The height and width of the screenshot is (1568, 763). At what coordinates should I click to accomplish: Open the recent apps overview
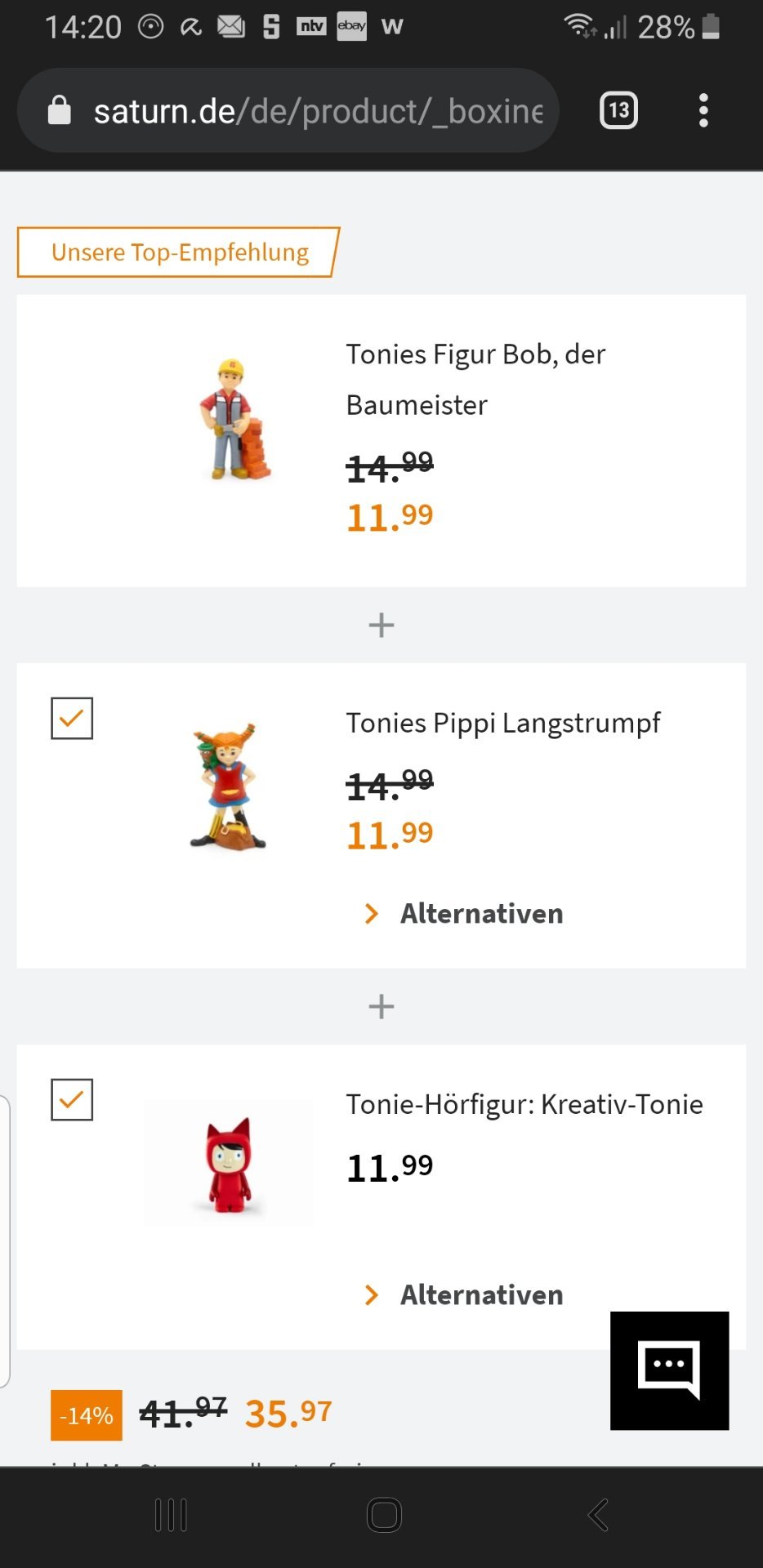pyautogui.click(x=171, y=1515)
